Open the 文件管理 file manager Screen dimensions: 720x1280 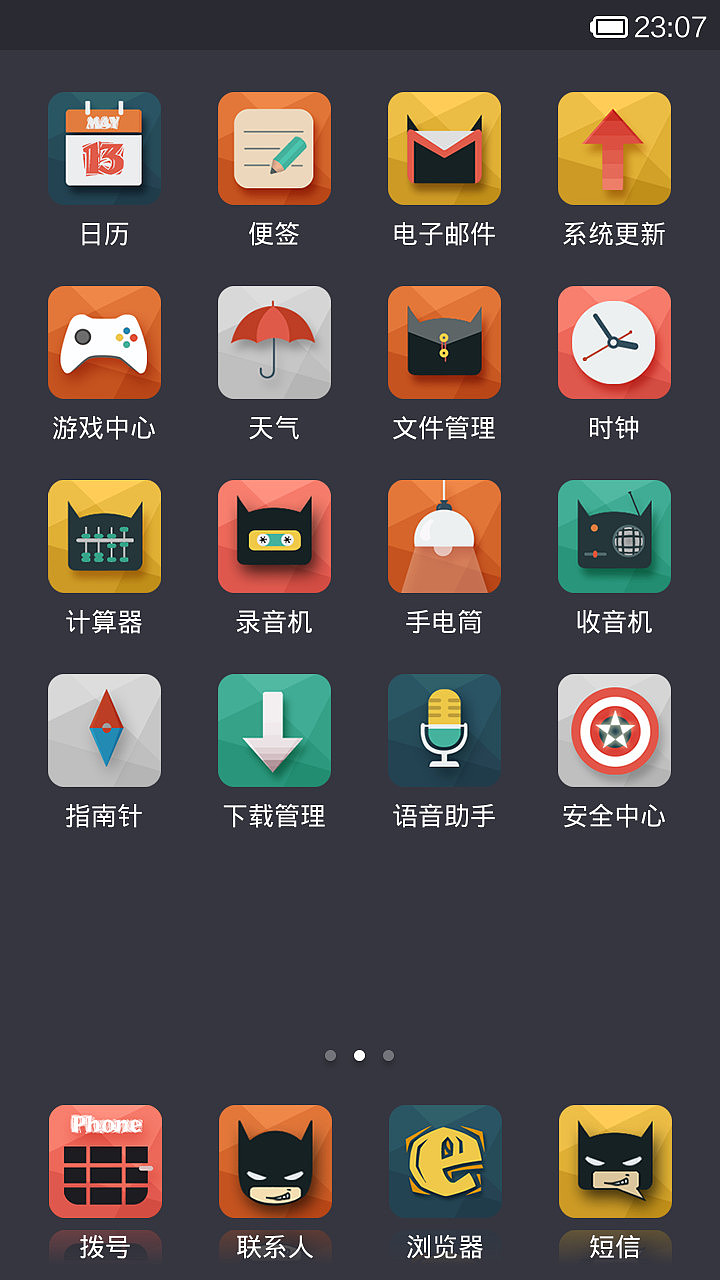[x=445, y=342]
